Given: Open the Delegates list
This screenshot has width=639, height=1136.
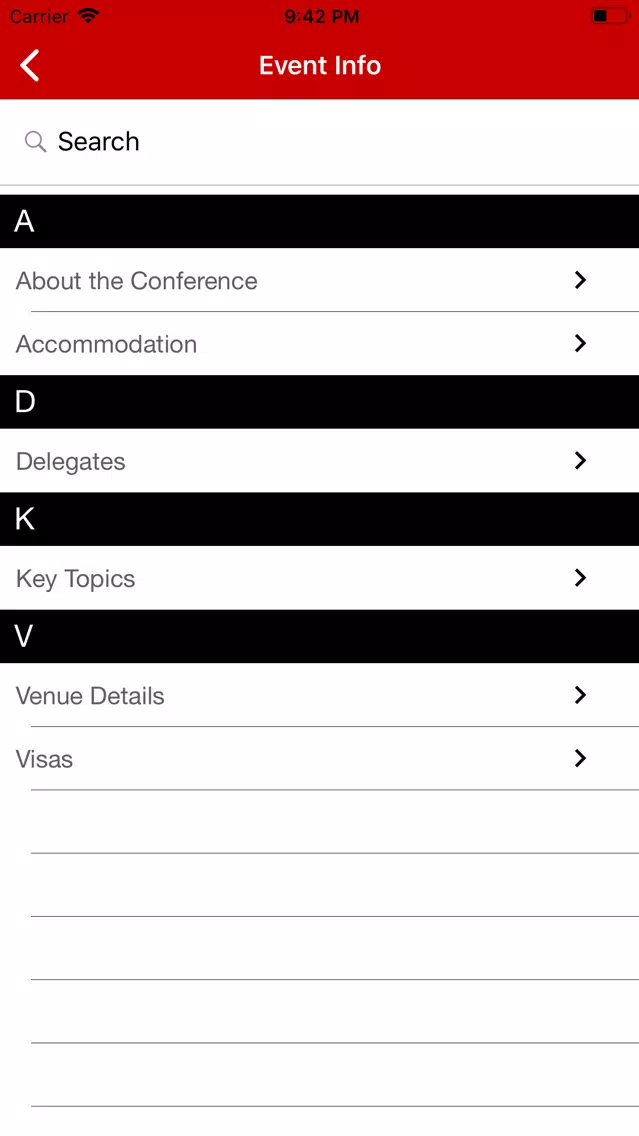Looking at the screenshot, I should (x=320, y=461).
